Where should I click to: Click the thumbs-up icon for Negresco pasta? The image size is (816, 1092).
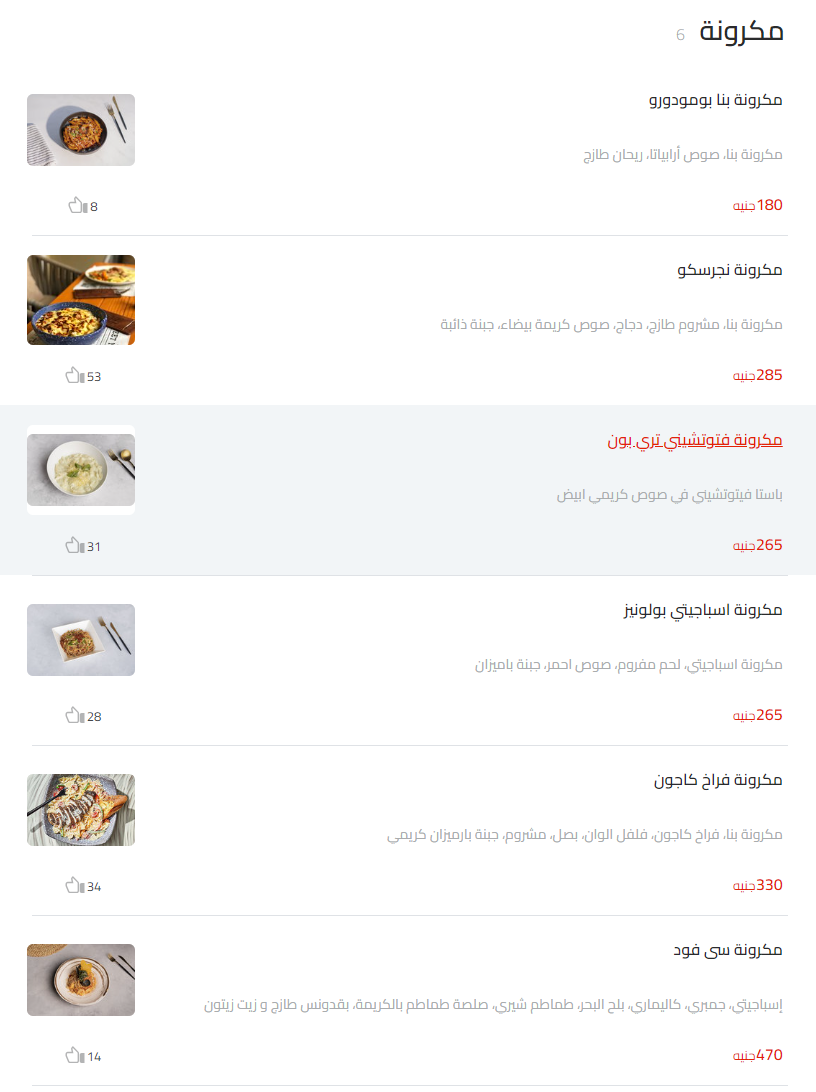[x=71, y=376]
